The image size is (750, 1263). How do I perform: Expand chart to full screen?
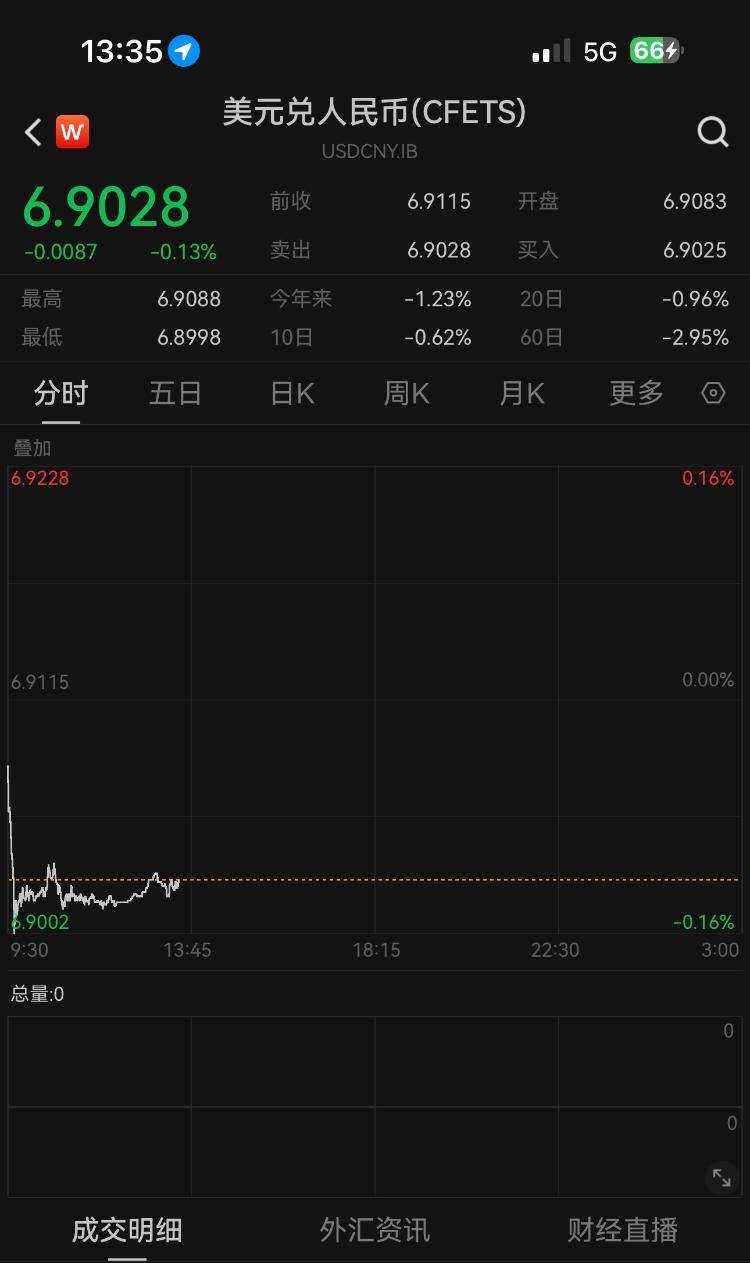(721, 1177)
